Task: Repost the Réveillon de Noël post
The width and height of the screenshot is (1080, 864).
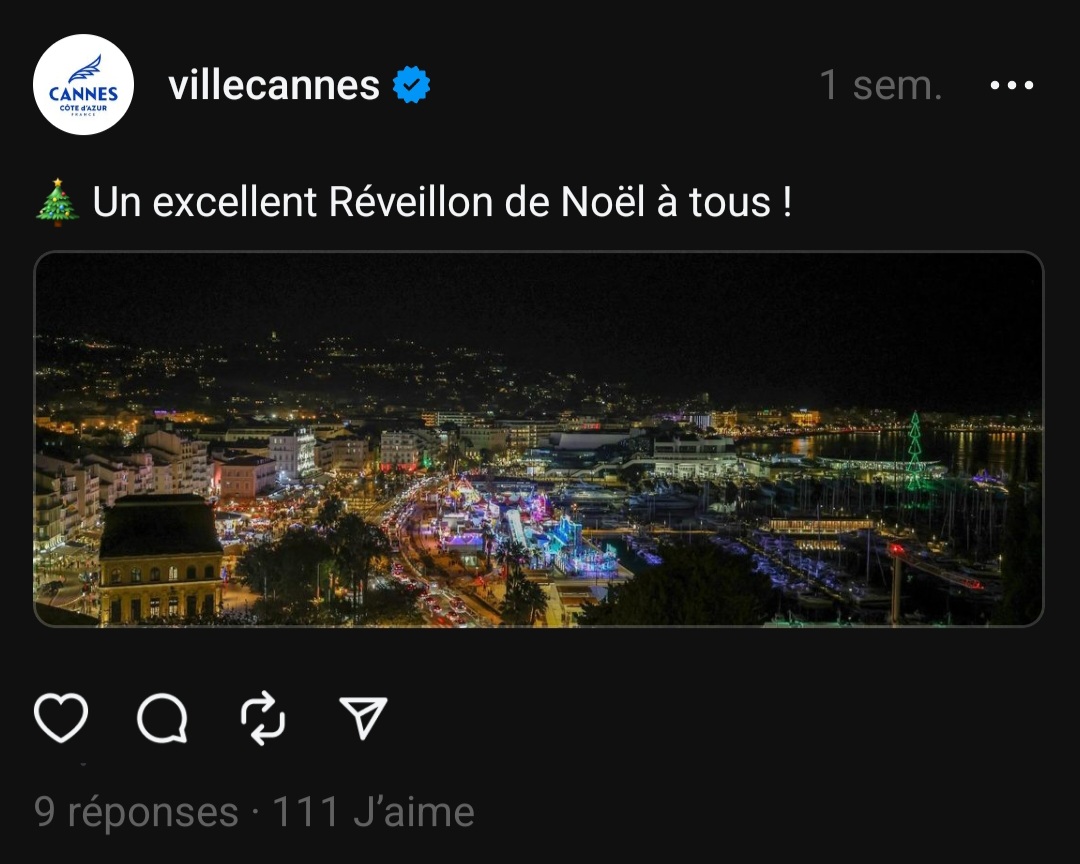Action: pyautogui.click(x=263, y=718)
